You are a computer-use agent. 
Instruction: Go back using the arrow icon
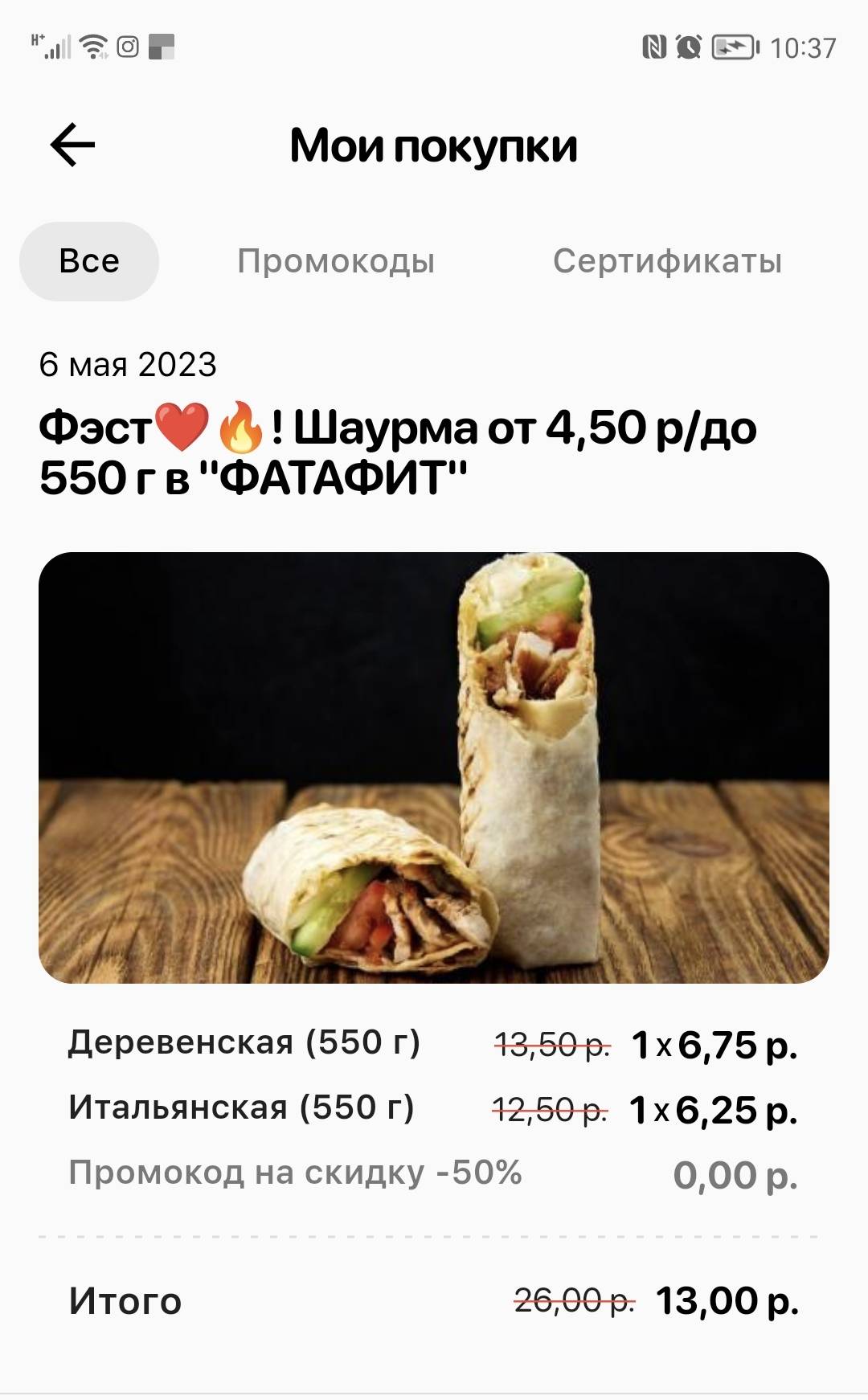(x=72, y=145)
